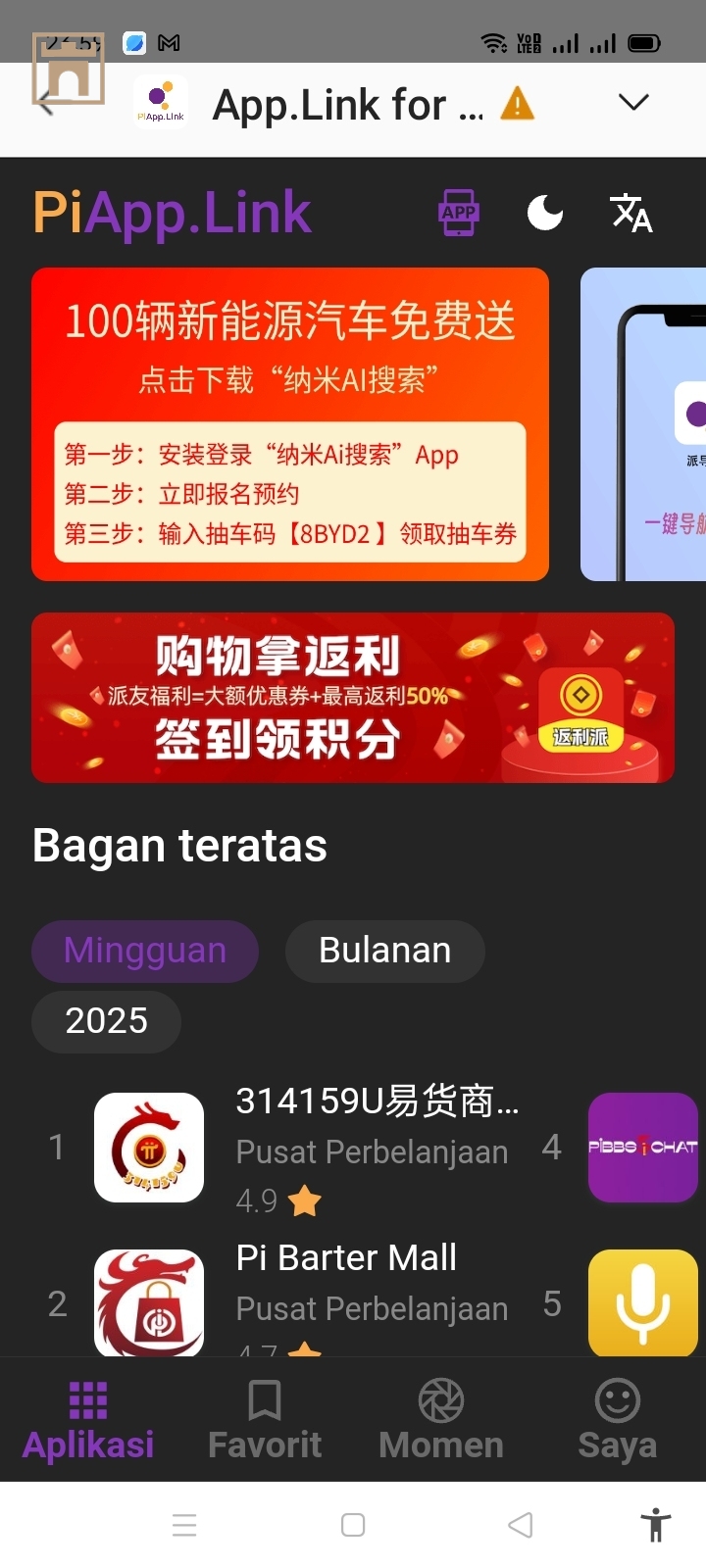Go to the Saya tab
This screenshot has height=1568, width=706.
point(617,1420)
